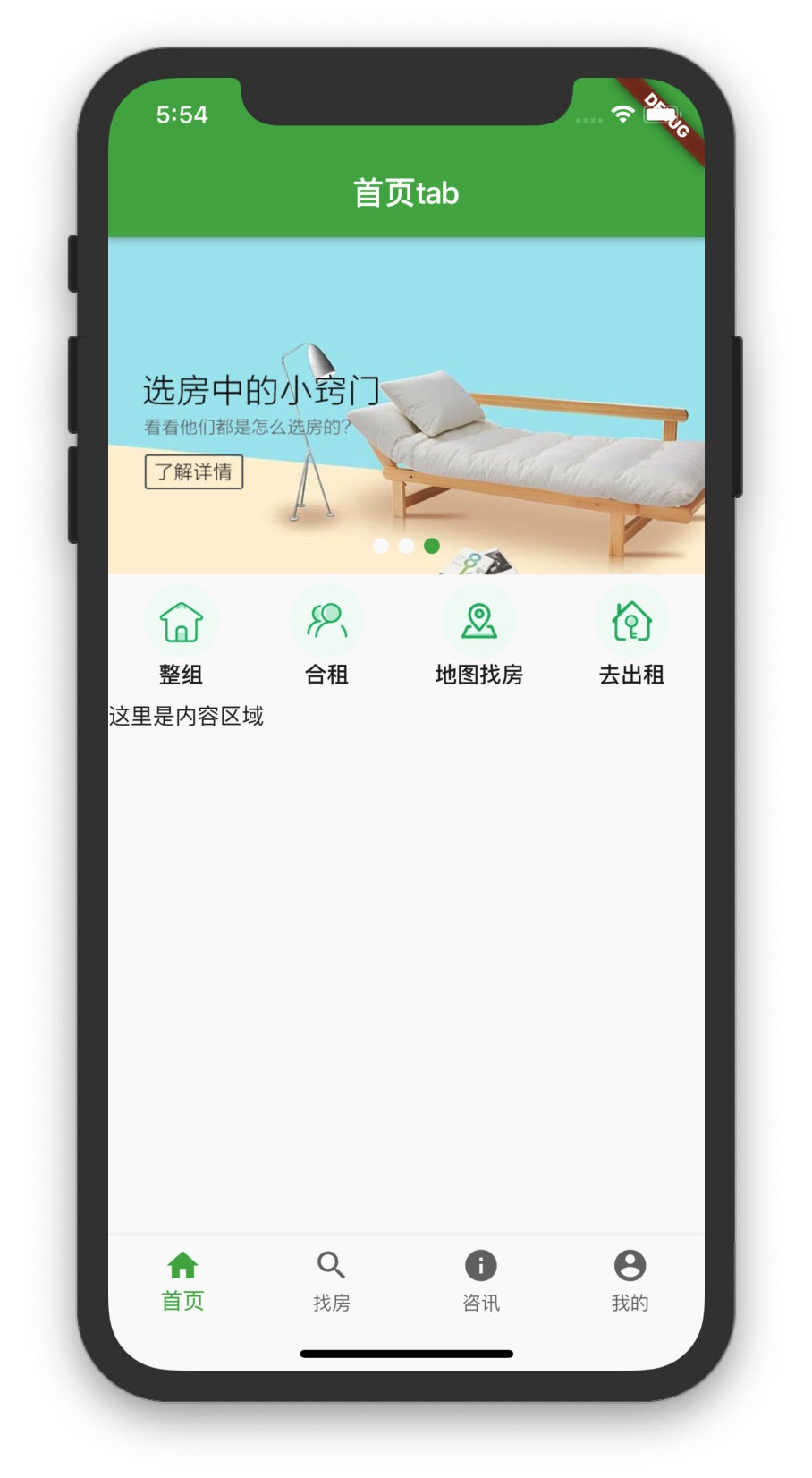Select the 首页 tab

(x=182, y=1281)
